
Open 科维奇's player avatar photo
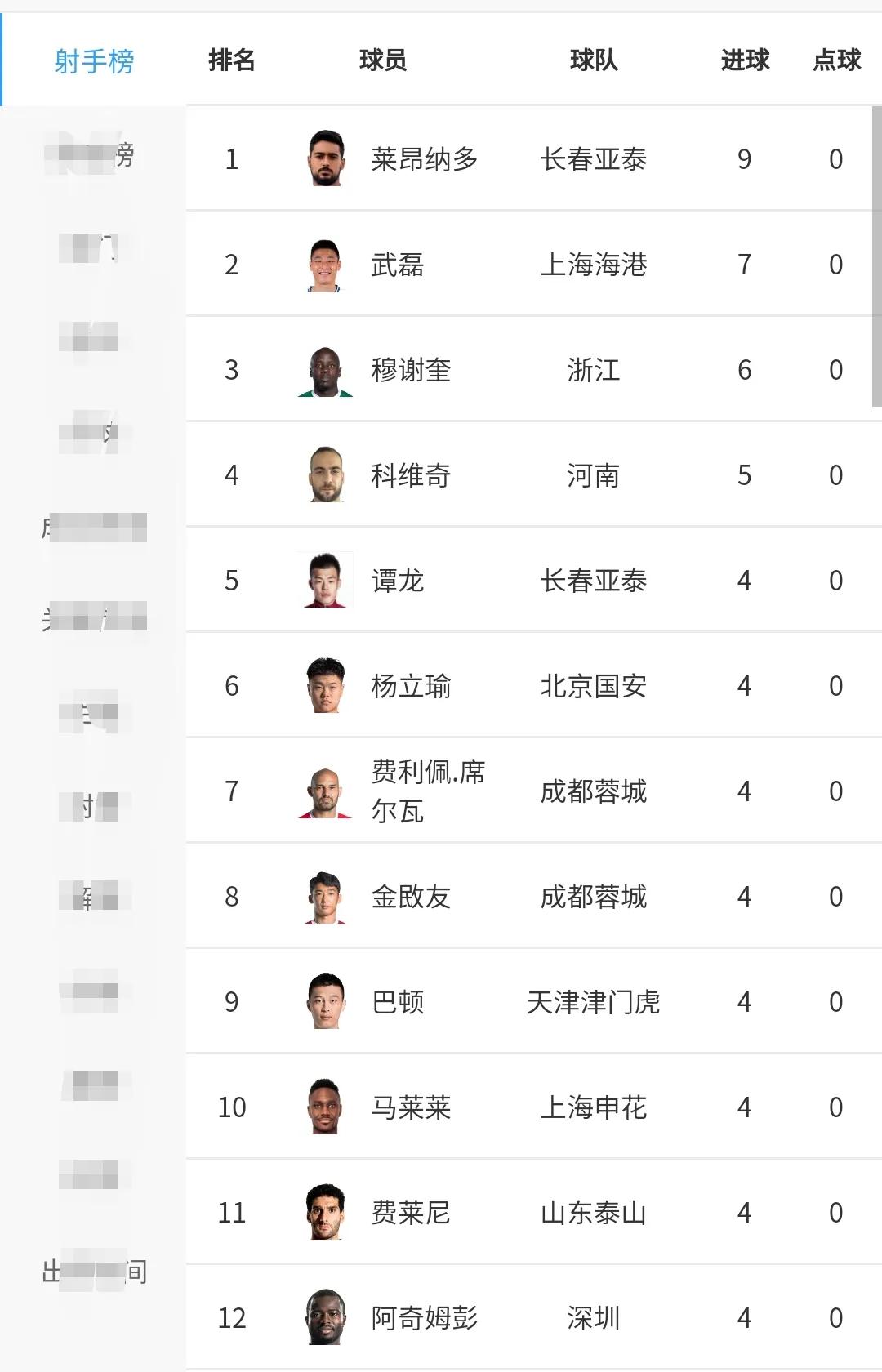click(325, 475)
